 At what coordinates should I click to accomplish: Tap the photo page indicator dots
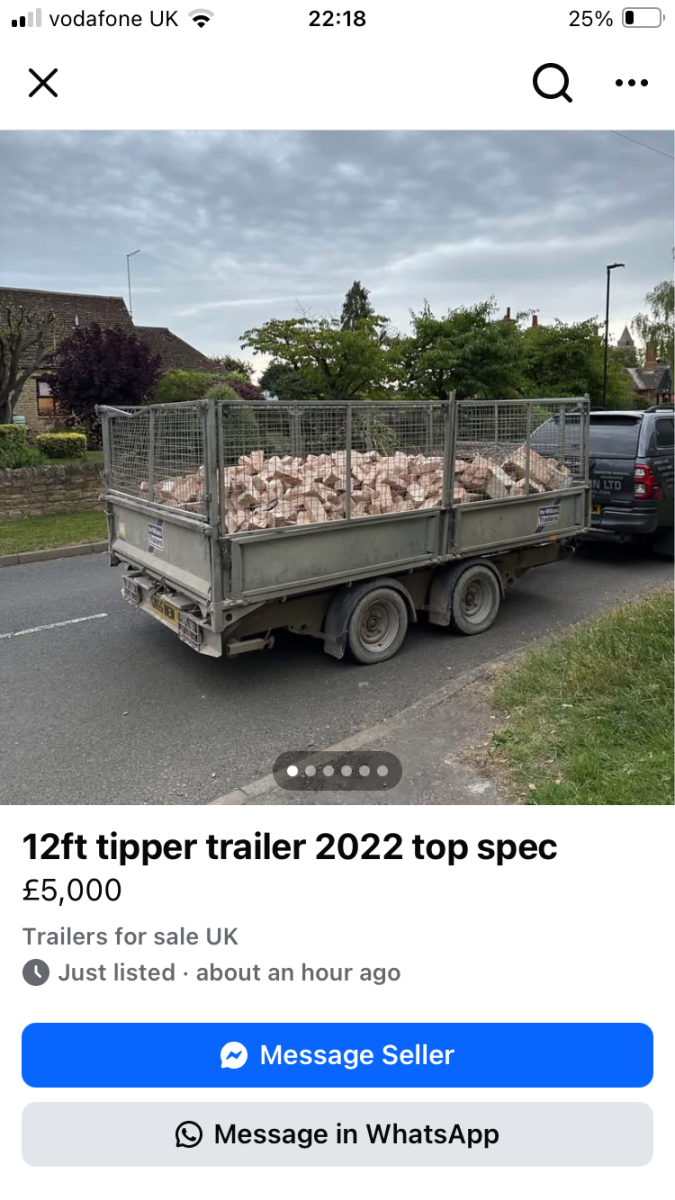click(337, 771)
